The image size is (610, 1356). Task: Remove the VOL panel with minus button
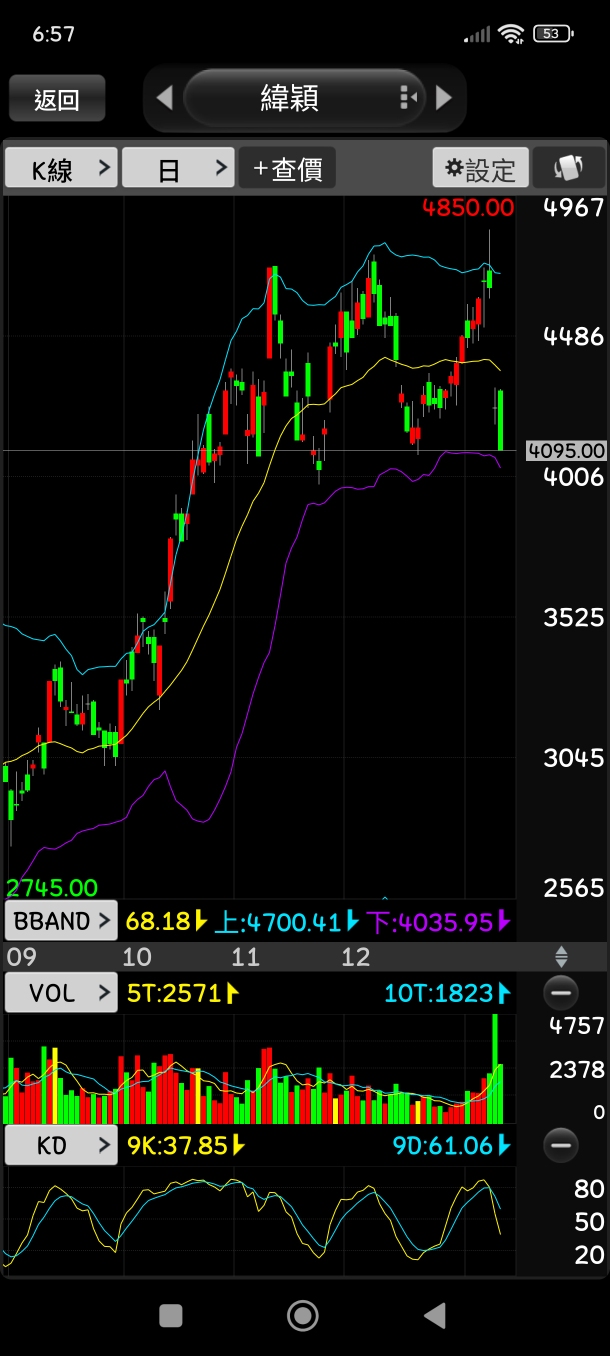561,993
